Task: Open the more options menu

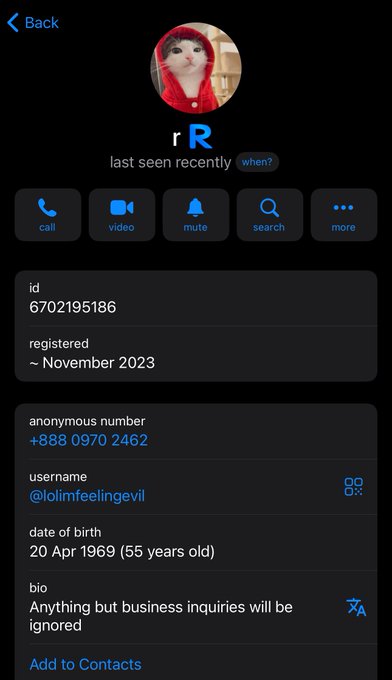Action: (344, 215)
